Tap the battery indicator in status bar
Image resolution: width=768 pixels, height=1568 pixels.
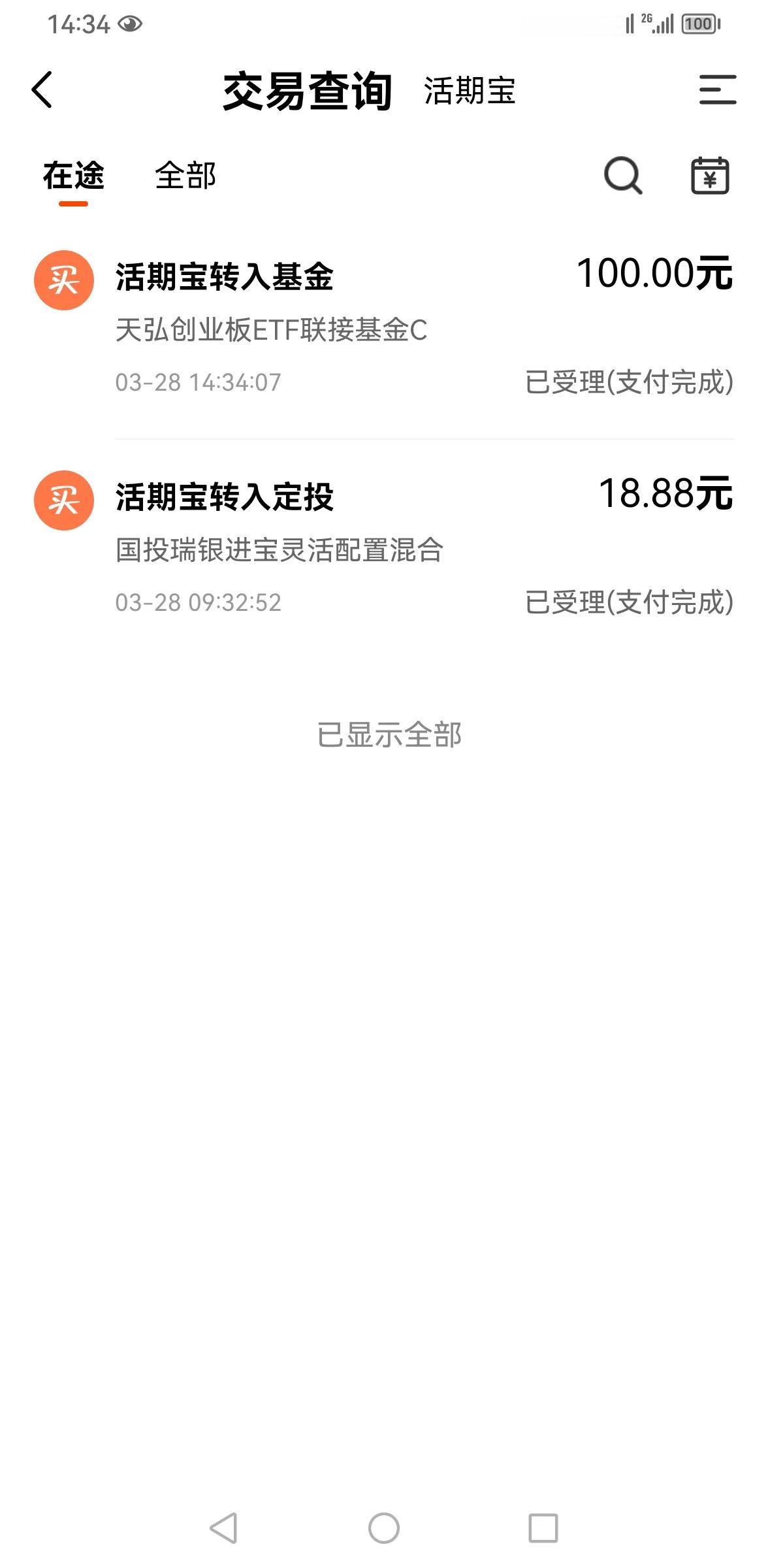tap(699, 23)
